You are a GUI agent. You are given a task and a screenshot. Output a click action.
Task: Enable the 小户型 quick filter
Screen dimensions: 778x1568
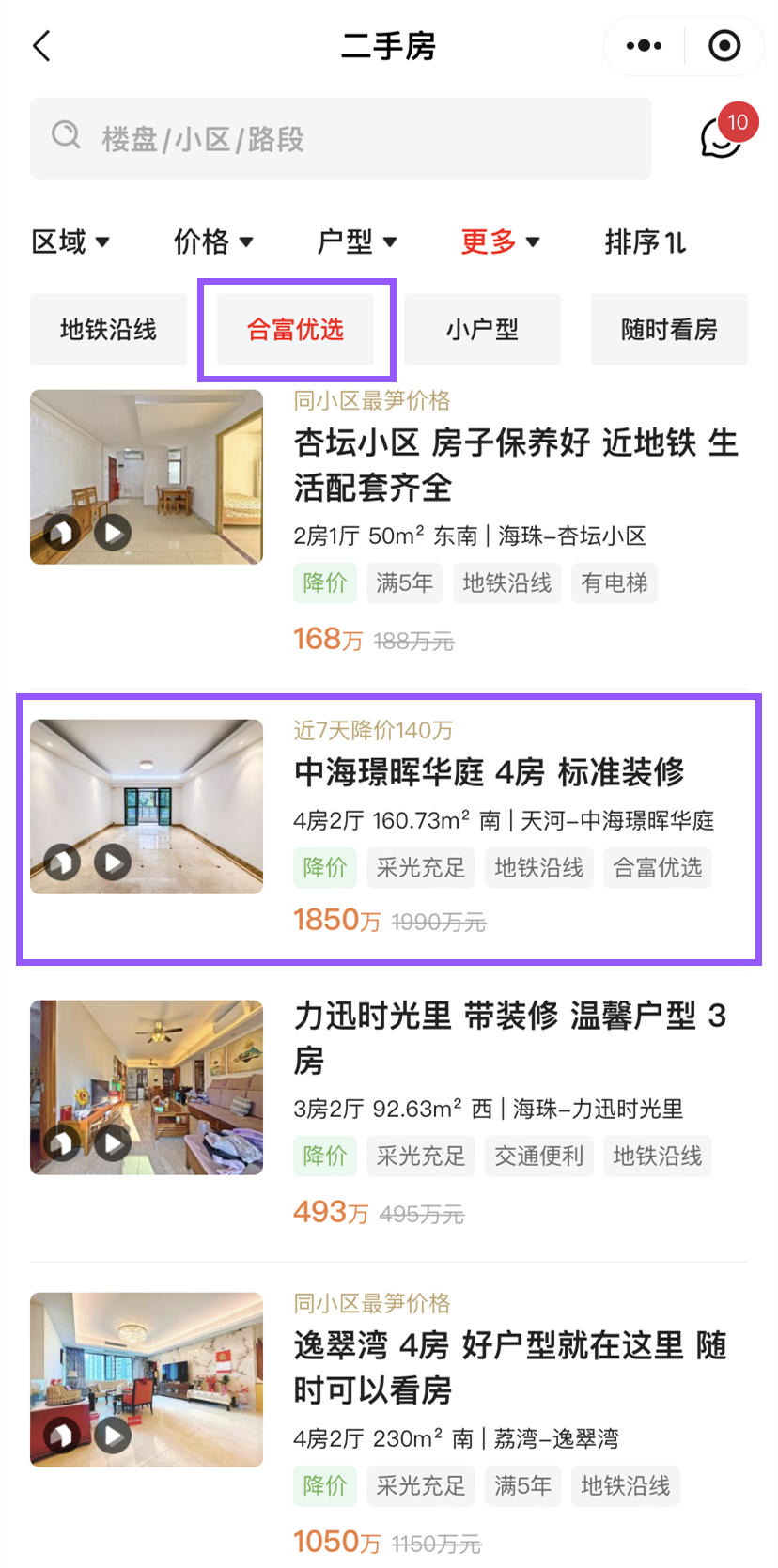coord(481,329)
